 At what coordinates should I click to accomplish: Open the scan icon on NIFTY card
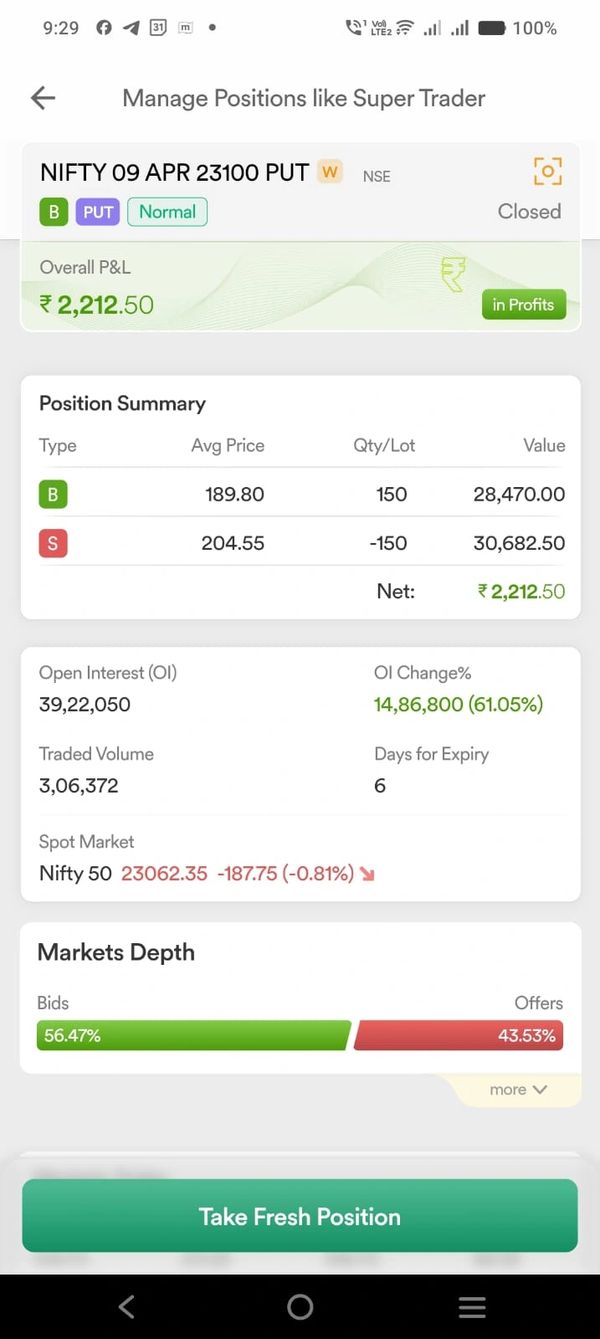547,171
